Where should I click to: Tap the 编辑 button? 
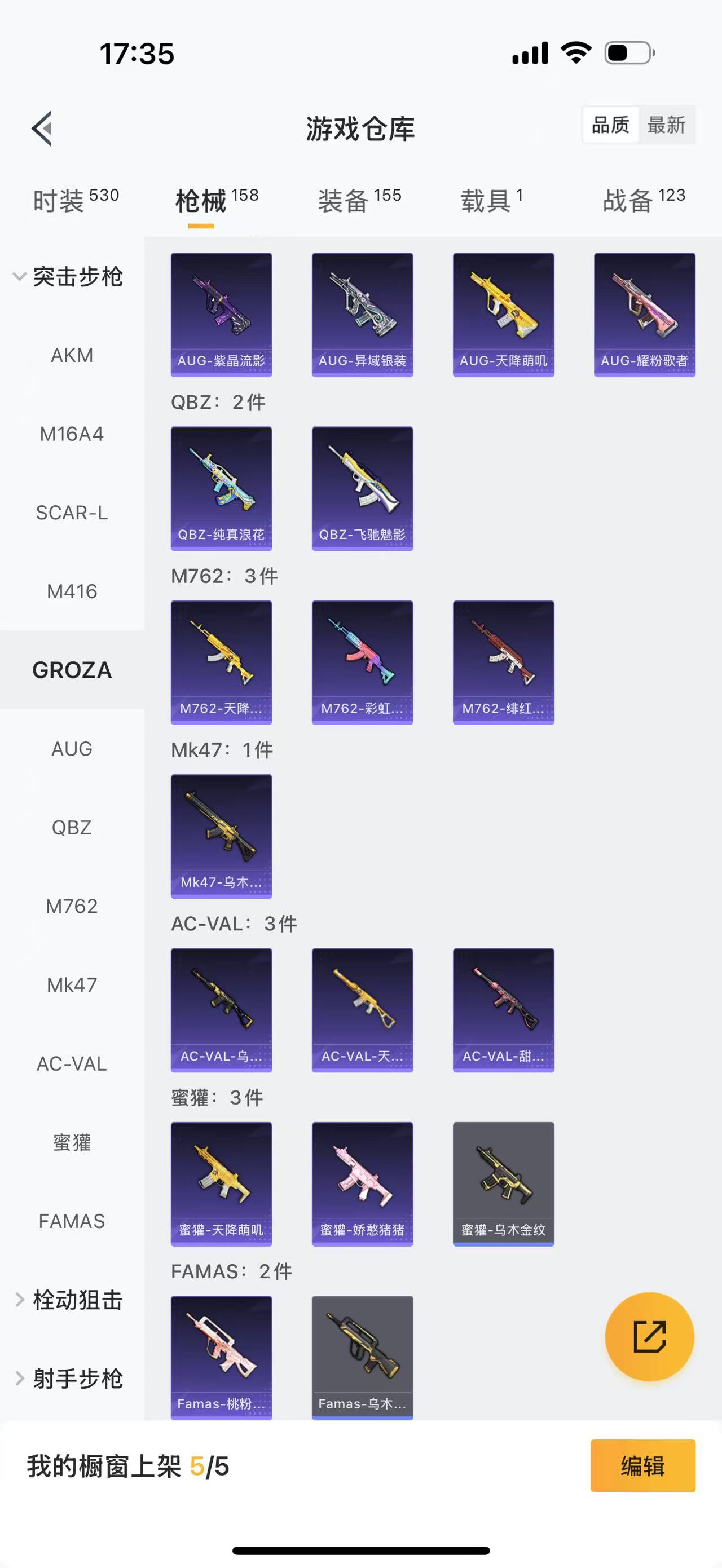pos(642,1466)
